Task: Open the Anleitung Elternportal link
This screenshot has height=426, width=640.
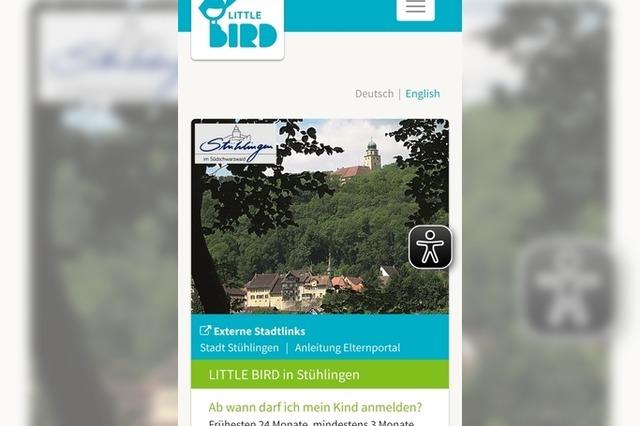Action: coord(347,348)
